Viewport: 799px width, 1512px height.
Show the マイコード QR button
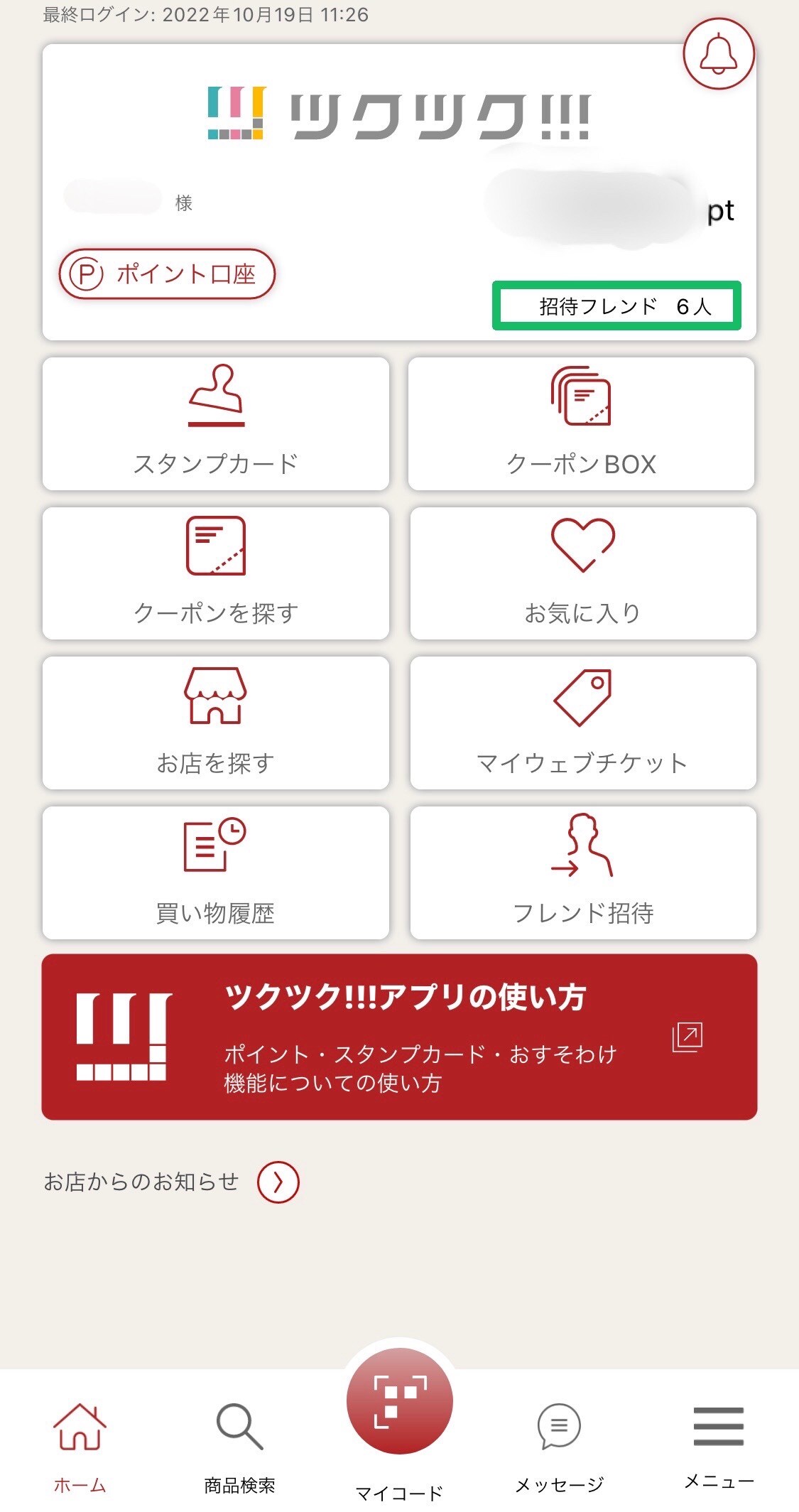(x=399, y=1403)
